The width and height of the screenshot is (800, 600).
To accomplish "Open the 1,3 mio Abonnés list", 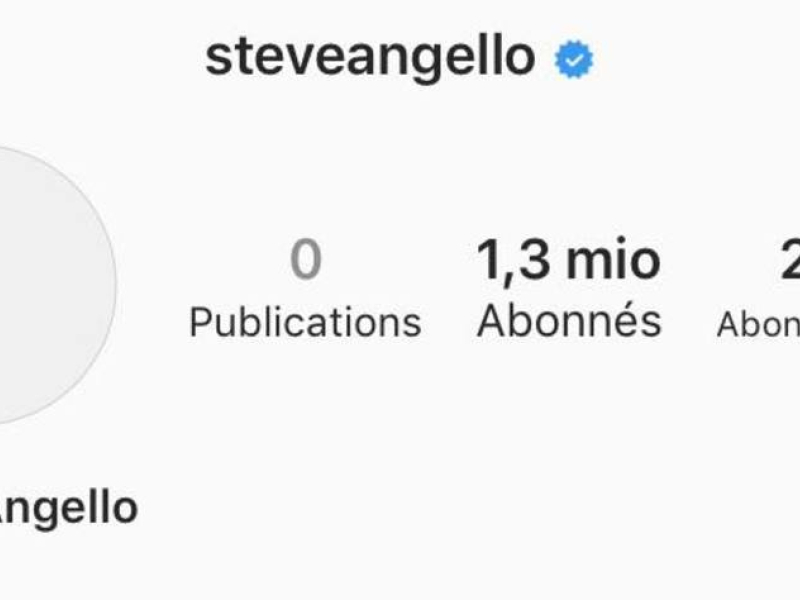I will click(568, 288).
